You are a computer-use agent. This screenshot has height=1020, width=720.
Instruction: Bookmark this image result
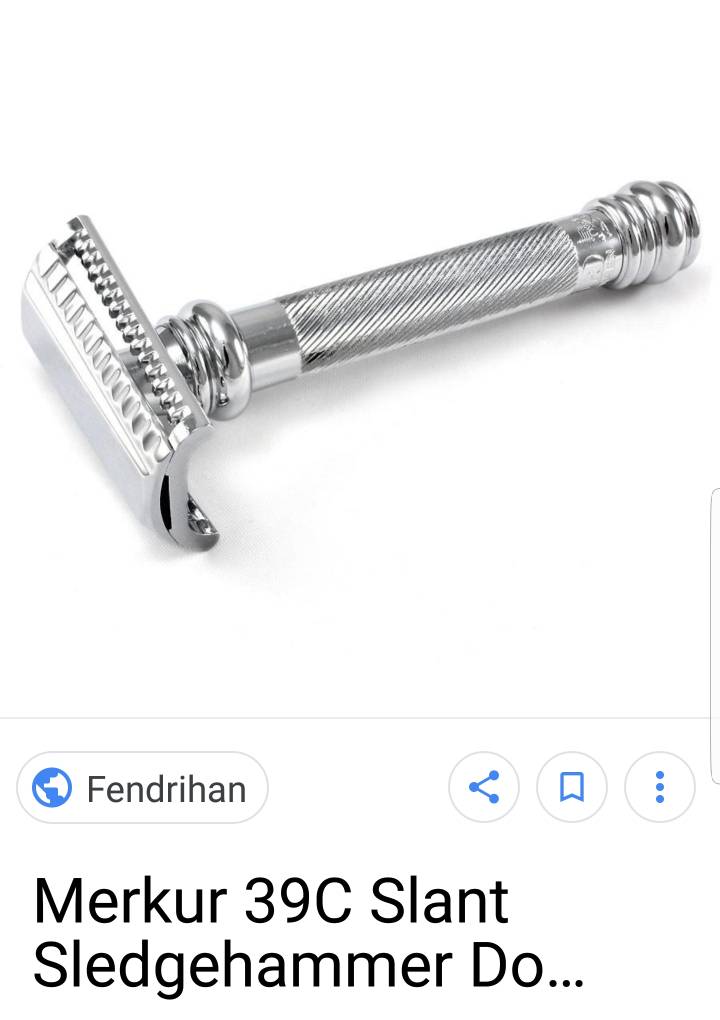click(571, 788)
